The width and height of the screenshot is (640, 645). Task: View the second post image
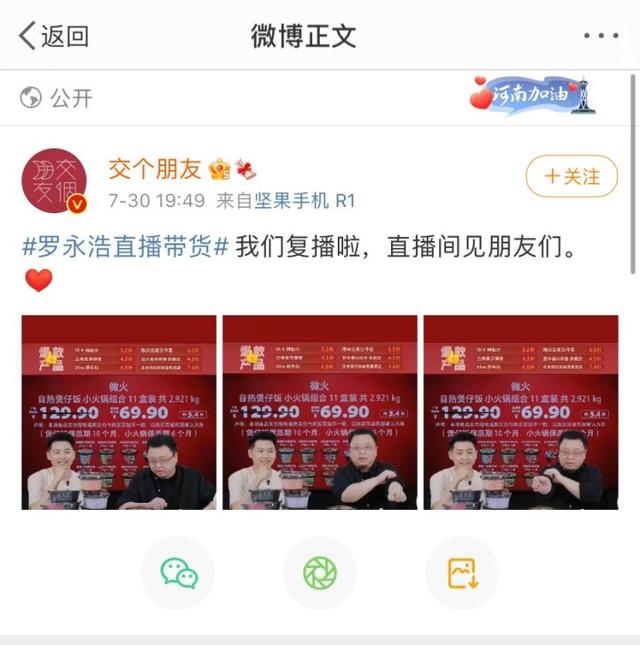coord(319,411)
